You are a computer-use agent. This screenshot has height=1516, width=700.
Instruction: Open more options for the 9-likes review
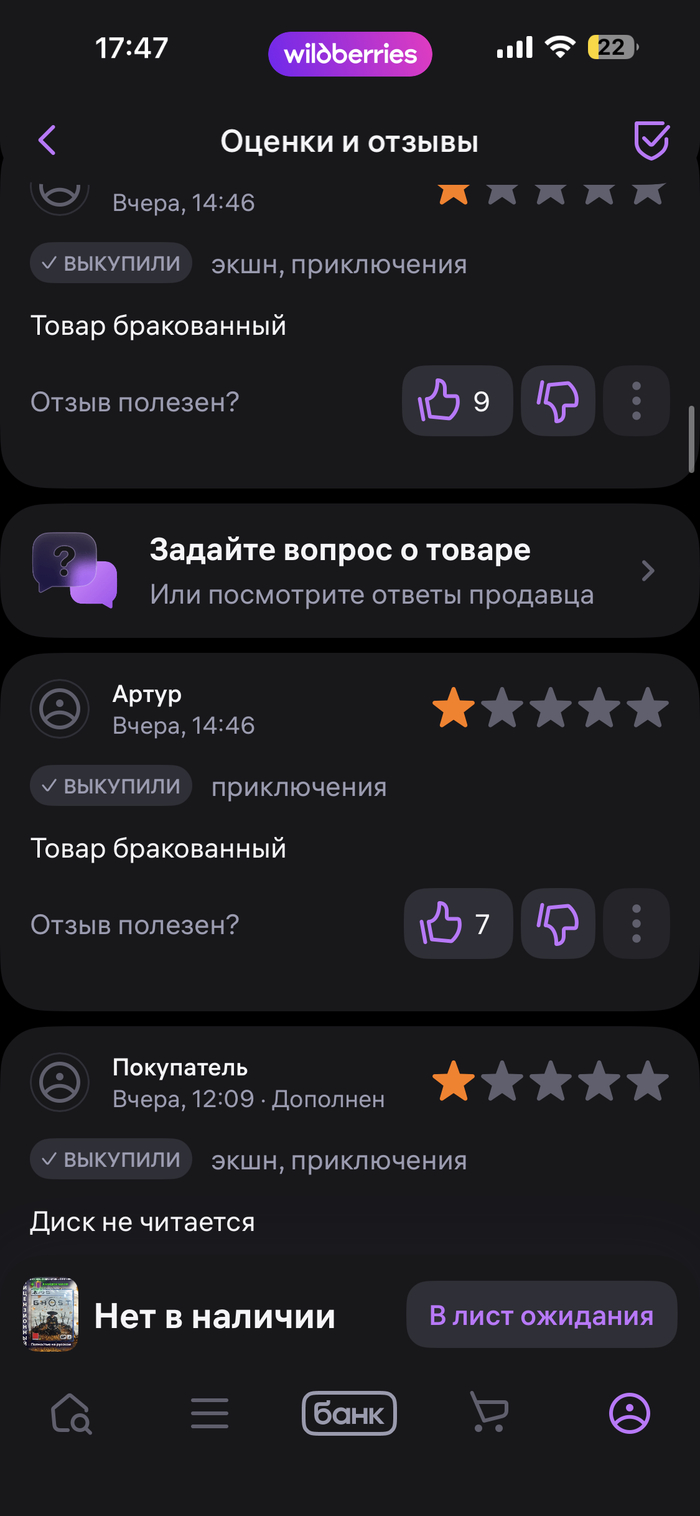point(636,402)
